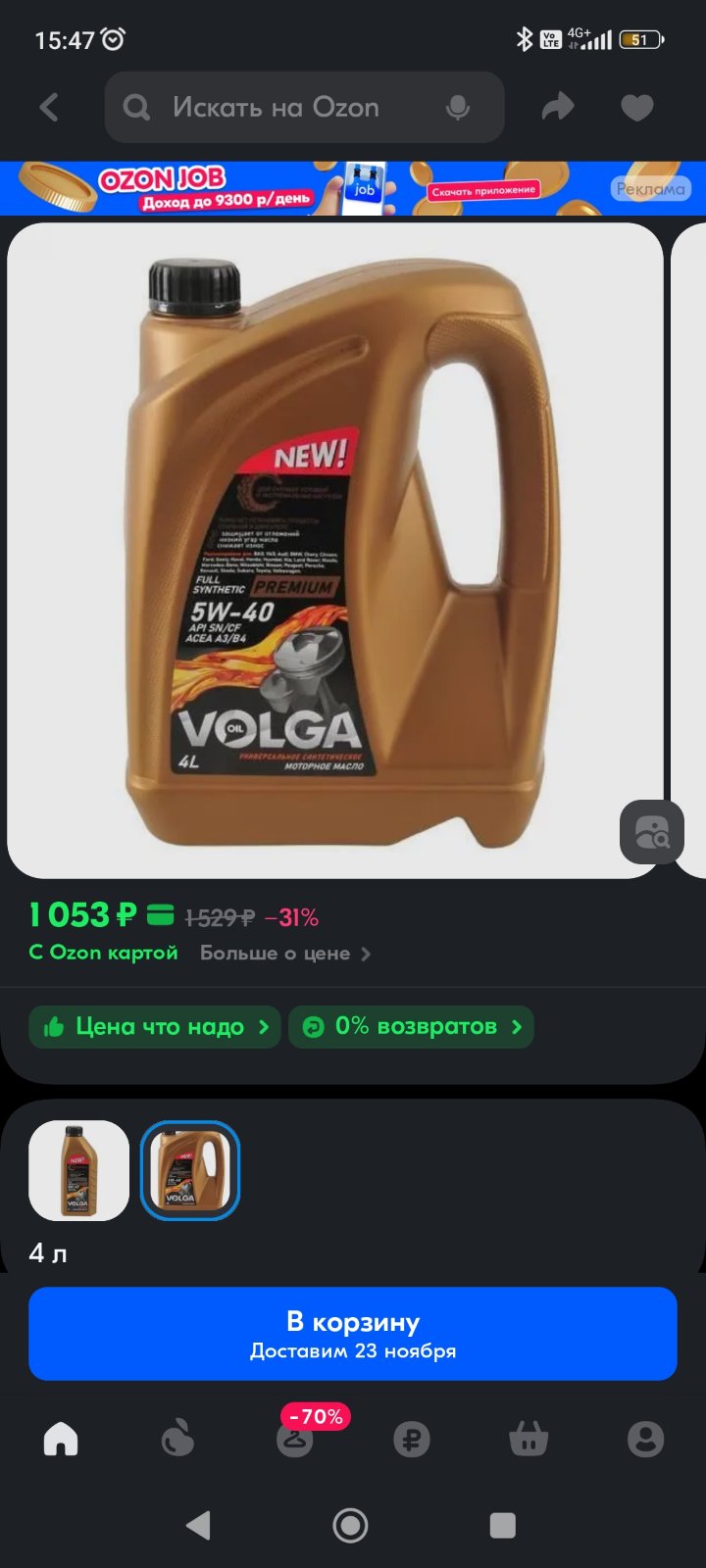Open the Fresh apple tab
The height and width of the screenshot is (1568, 706).
(x=177, y=1439)
